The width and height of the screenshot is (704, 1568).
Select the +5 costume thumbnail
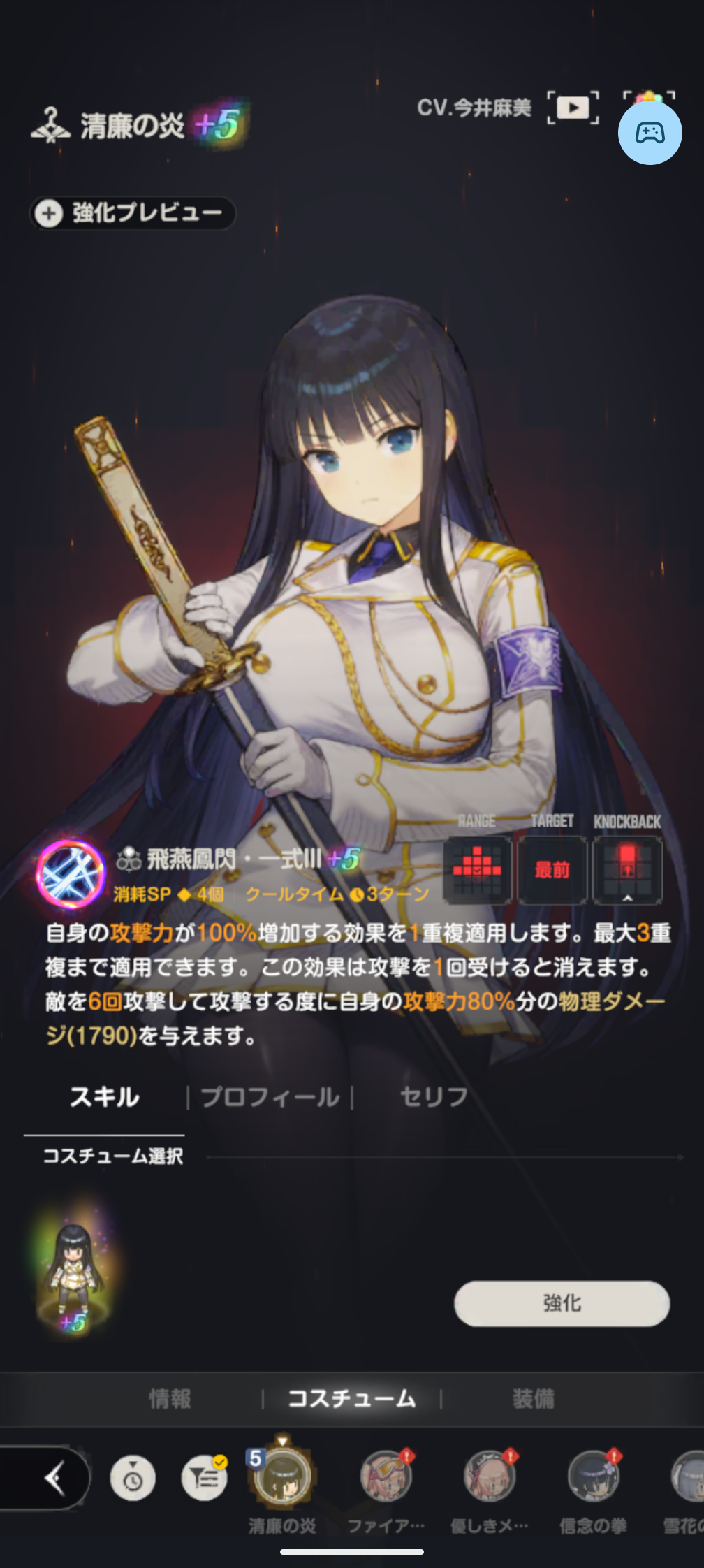pyautogui.click(x=73, y=1266)
